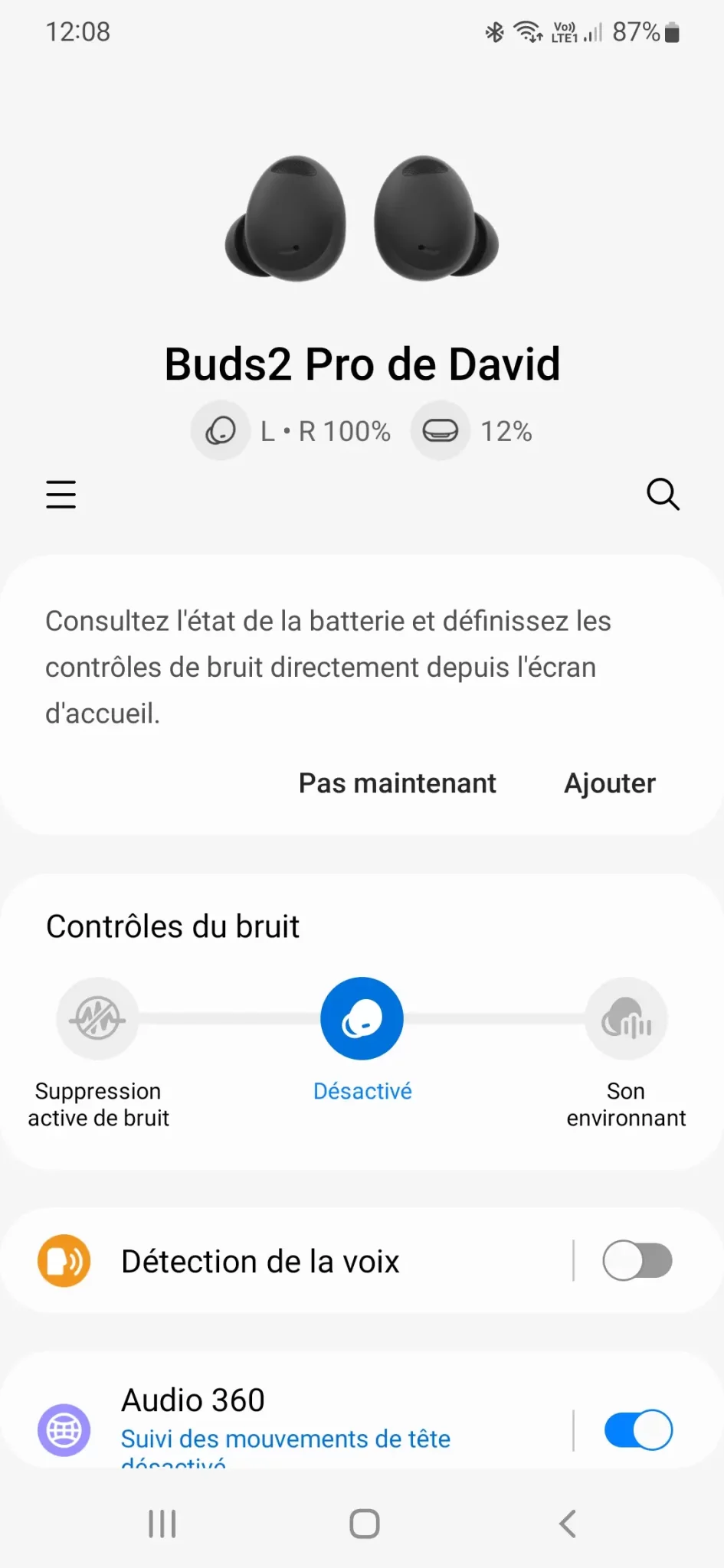Enable the Détection de la voix switch
Image resolution: width=724 pixels, height=1568 pixels.
[x=637, y=1261]
